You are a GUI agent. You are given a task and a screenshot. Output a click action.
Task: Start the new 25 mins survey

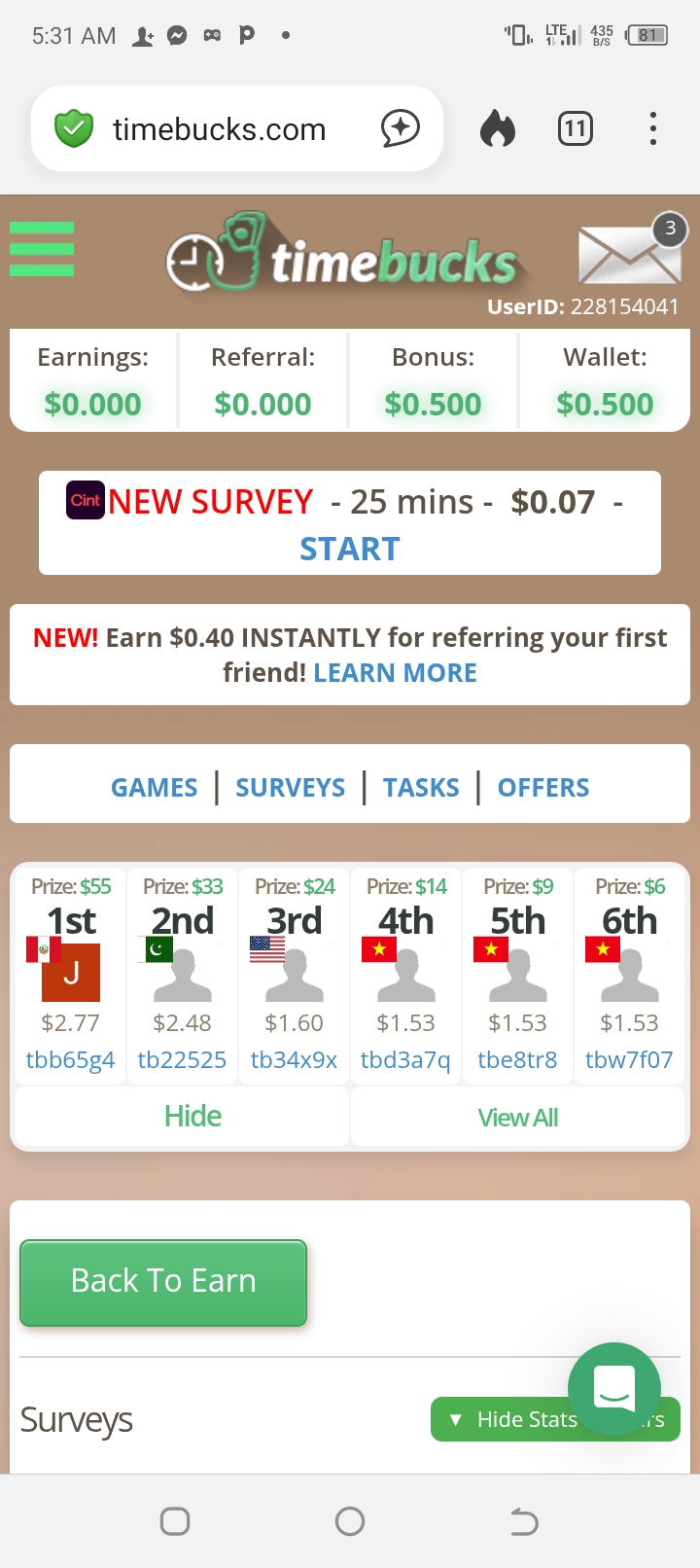tap(349, 550)
